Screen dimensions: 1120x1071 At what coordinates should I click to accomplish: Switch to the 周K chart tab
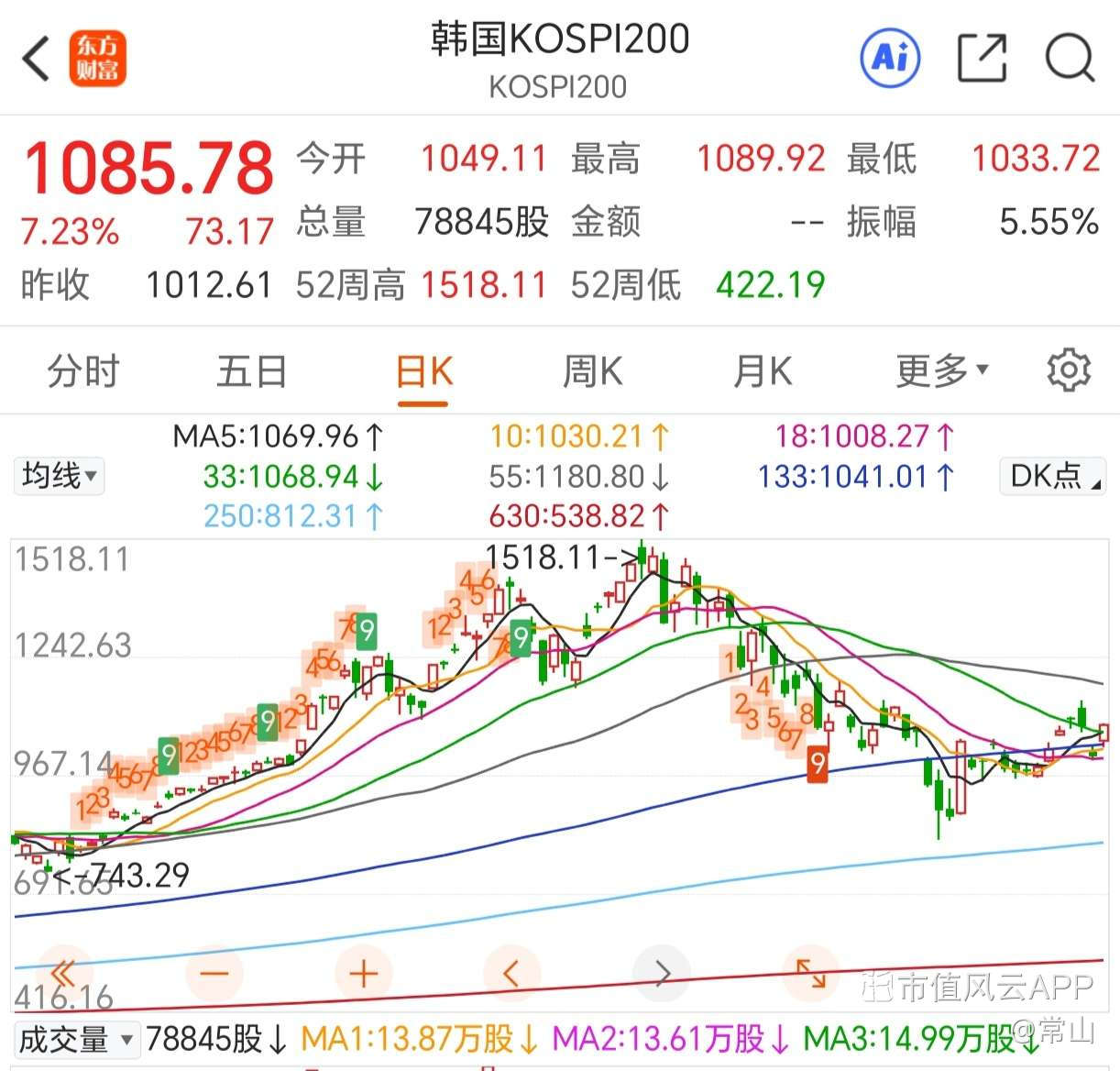[592, 372]
